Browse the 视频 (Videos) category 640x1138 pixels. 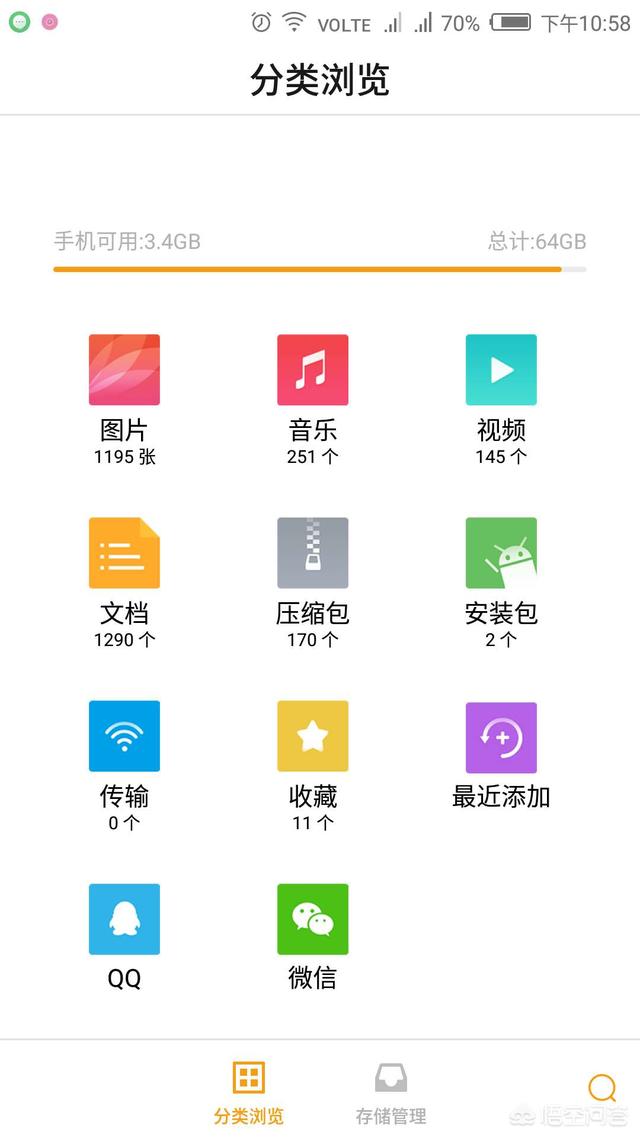(x=501, y=370)
